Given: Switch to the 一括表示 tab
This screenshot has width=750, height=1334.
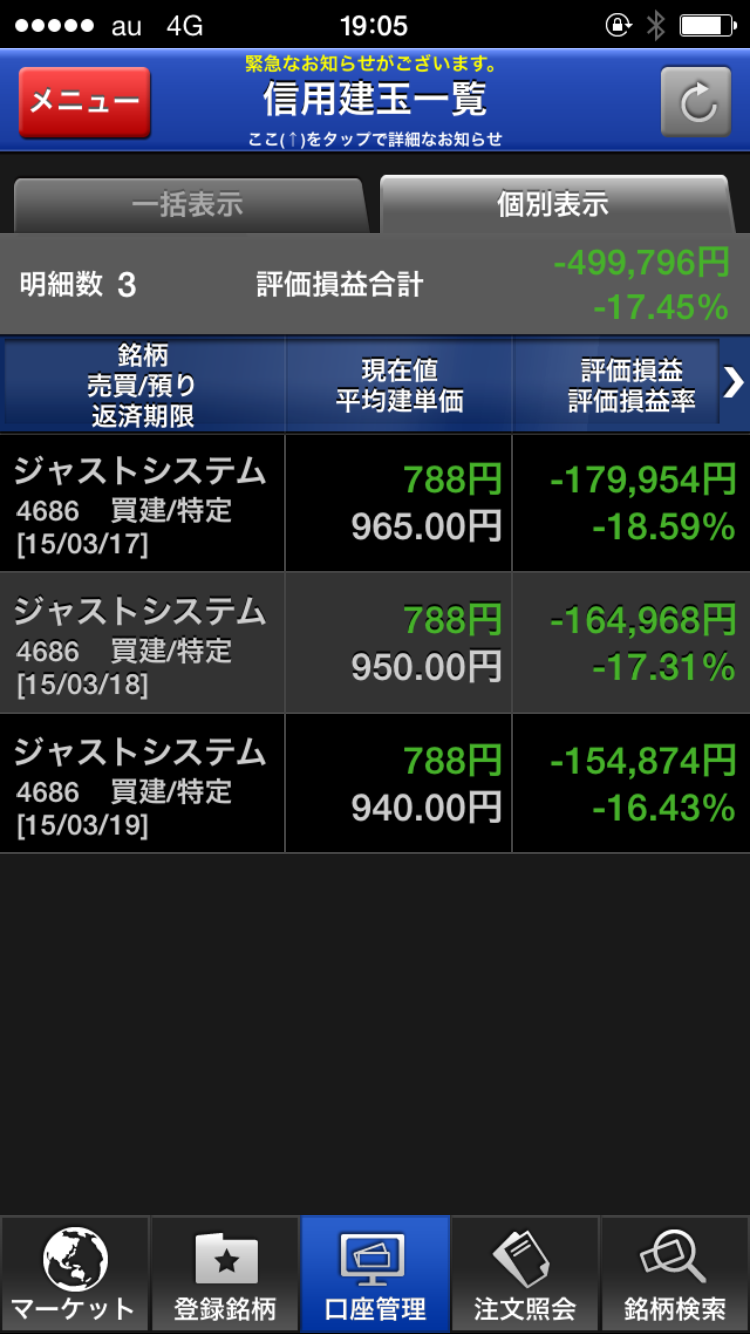Looking at the screenshot, I should click(188, 205).
